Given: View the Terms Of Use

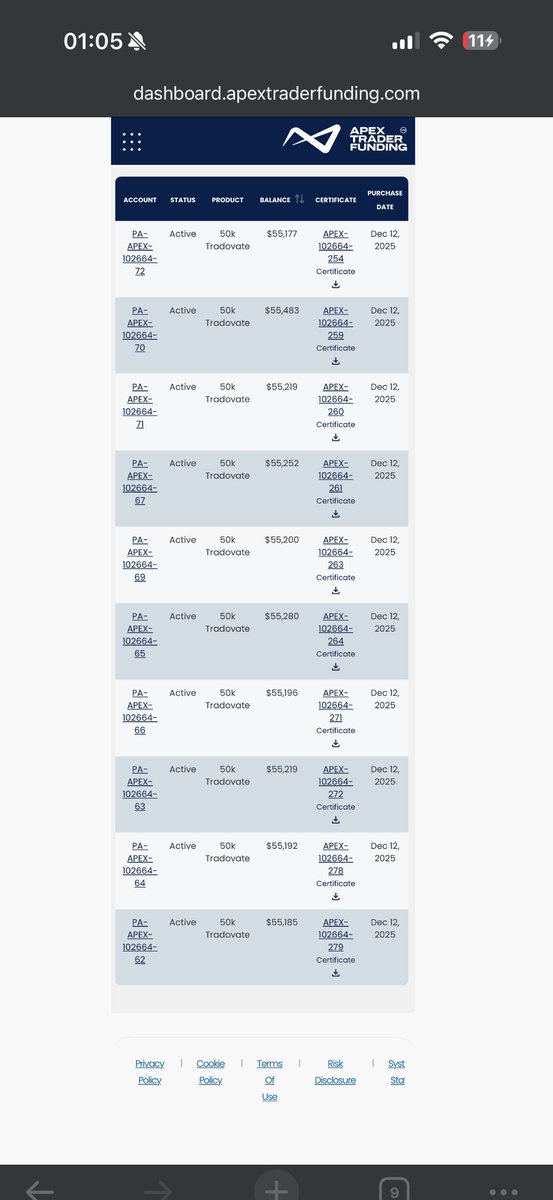Looking at the screenshot, I should tap(270, 1080).
